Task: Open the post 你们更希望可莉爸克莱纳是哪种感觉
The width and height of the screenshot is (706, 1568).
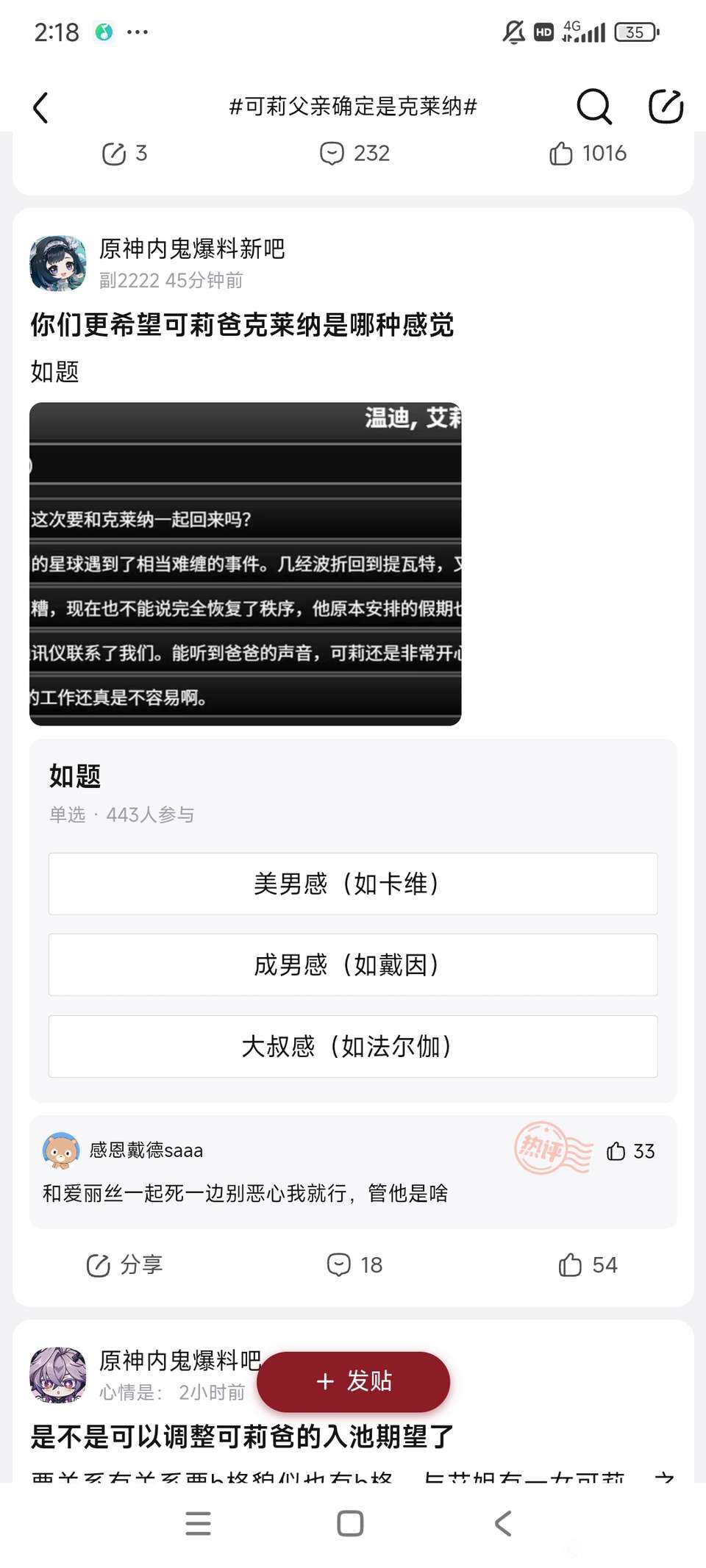Action: pos(242,324)
